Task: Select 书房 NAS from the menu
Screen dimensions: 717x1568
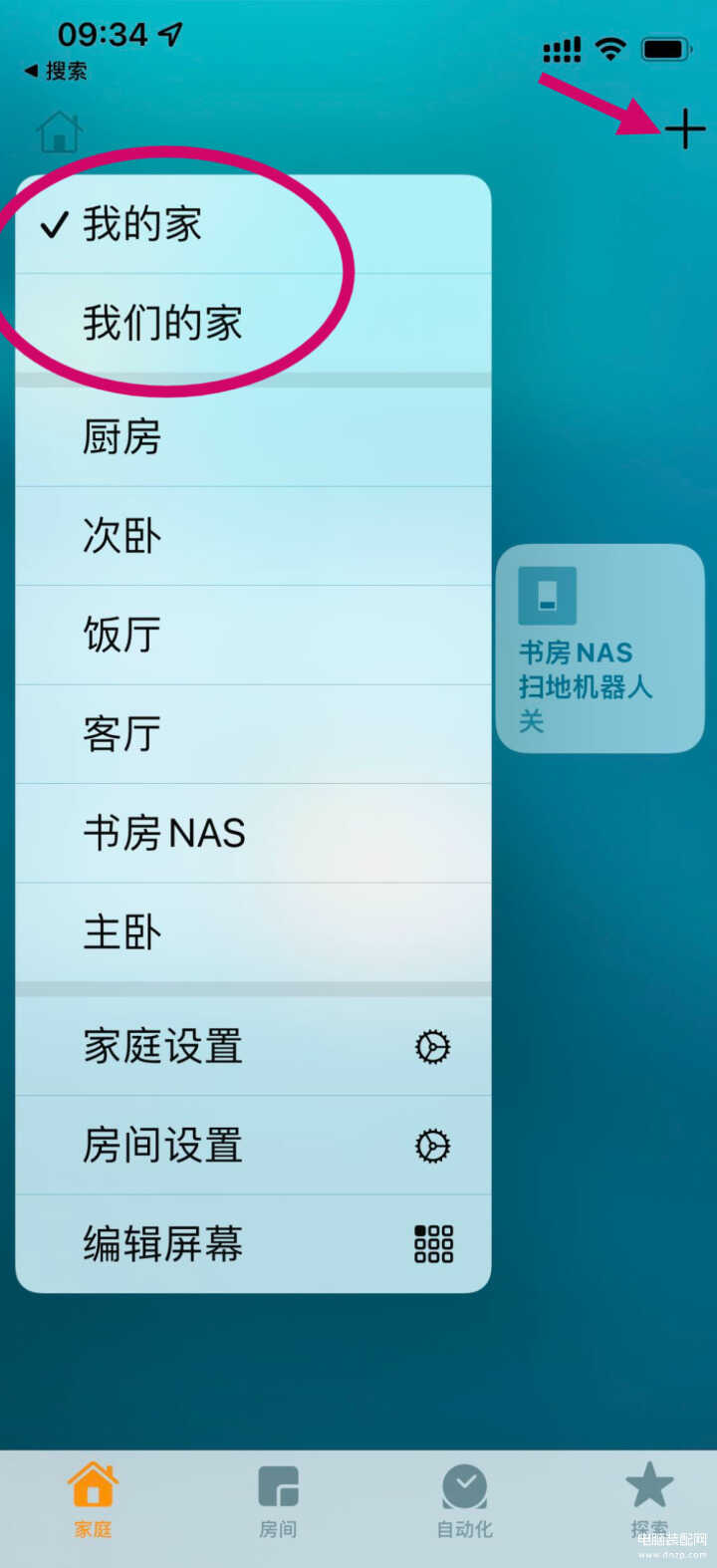Action: [x=253, y=833]
